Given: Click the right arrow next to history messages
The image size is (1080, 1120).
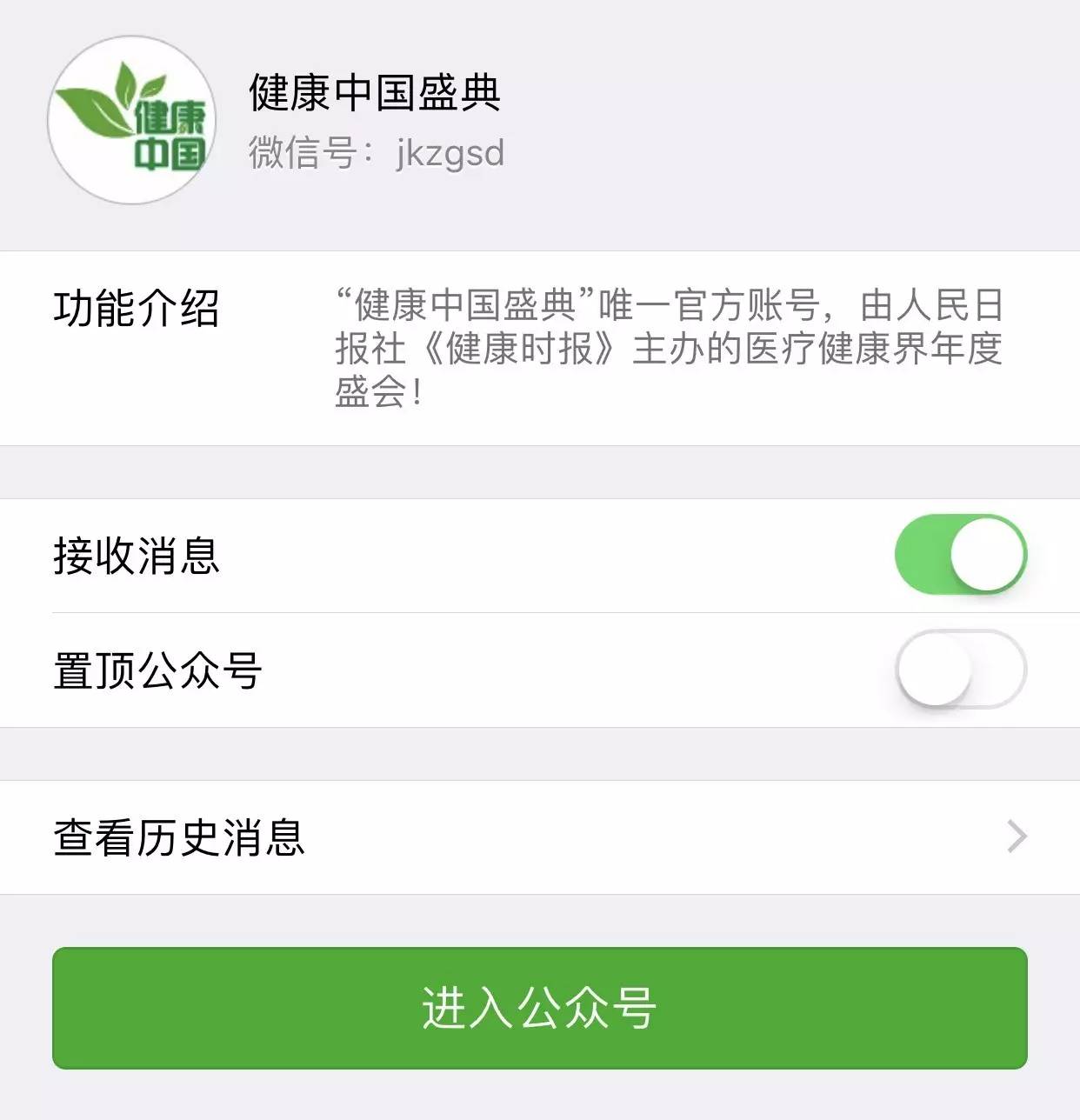Looking at the screenshot, I should (x=1016, y=837).
